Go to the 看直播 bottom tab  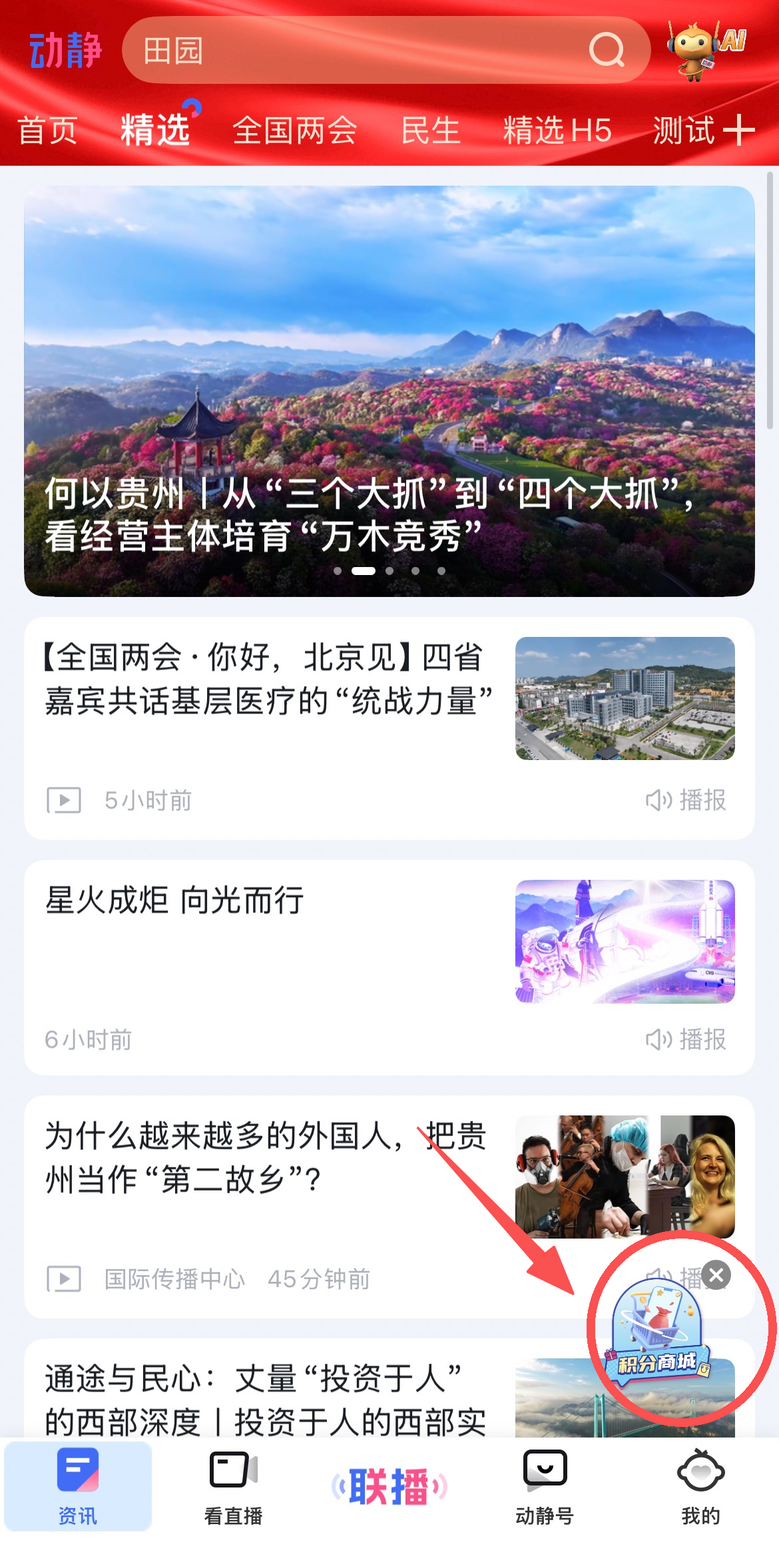point(233,1487)
